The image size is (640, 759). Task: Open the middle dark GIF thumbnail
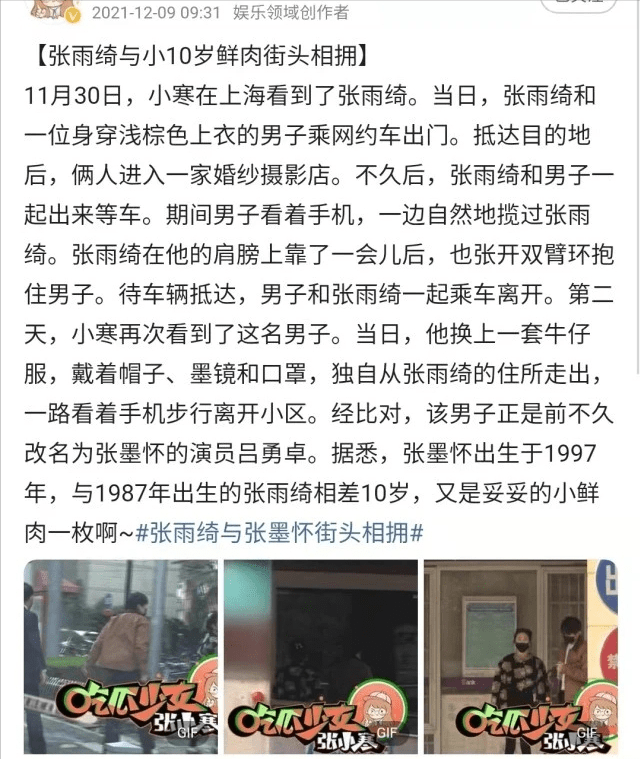tap(320, 656)
